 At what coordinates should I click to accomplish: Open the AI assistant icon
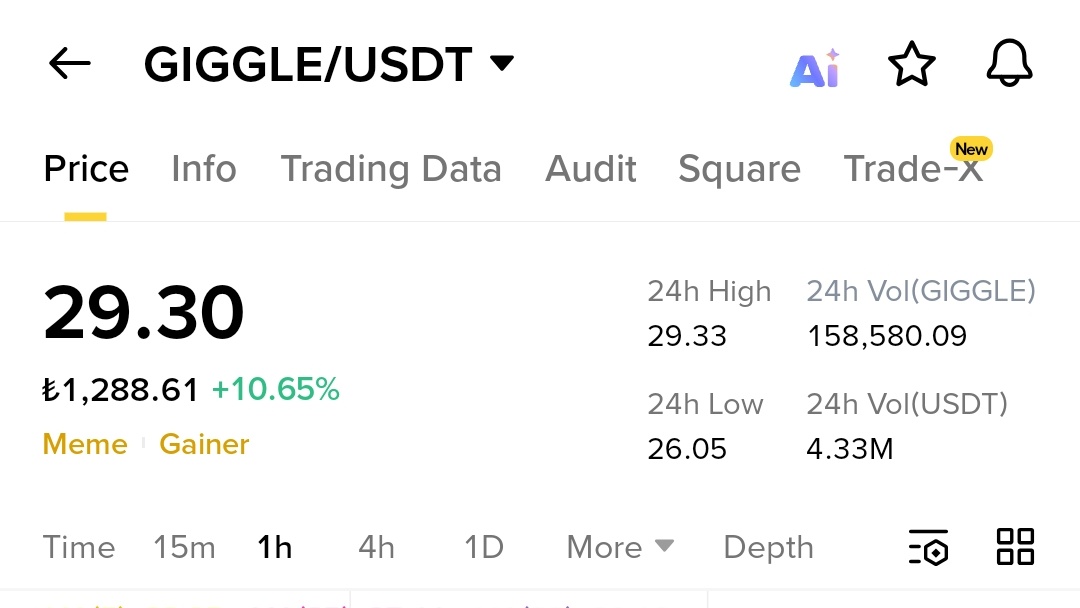pos(815,68)
